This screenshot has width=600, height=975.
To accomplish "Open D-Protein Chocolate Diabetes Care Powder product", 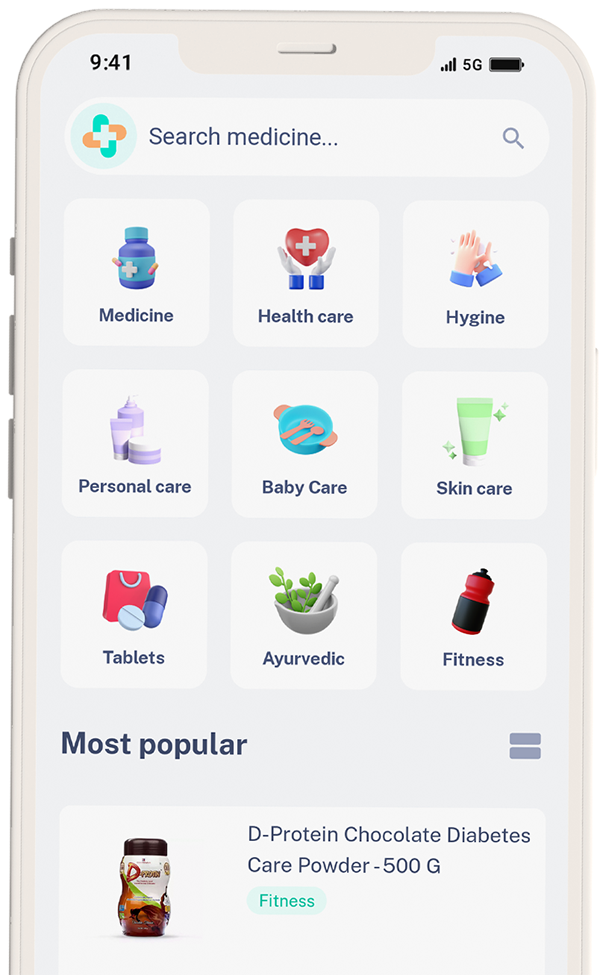I will [388, 849].
